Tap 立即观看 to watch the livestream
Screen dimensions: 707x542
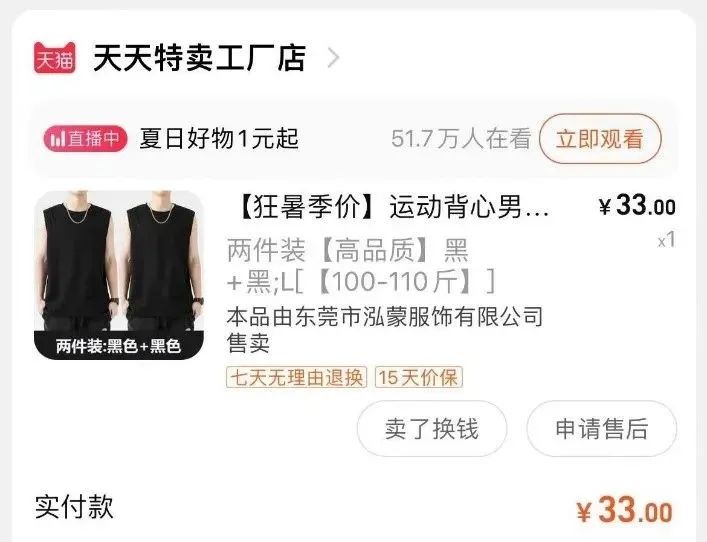click(x=600, y=139)
